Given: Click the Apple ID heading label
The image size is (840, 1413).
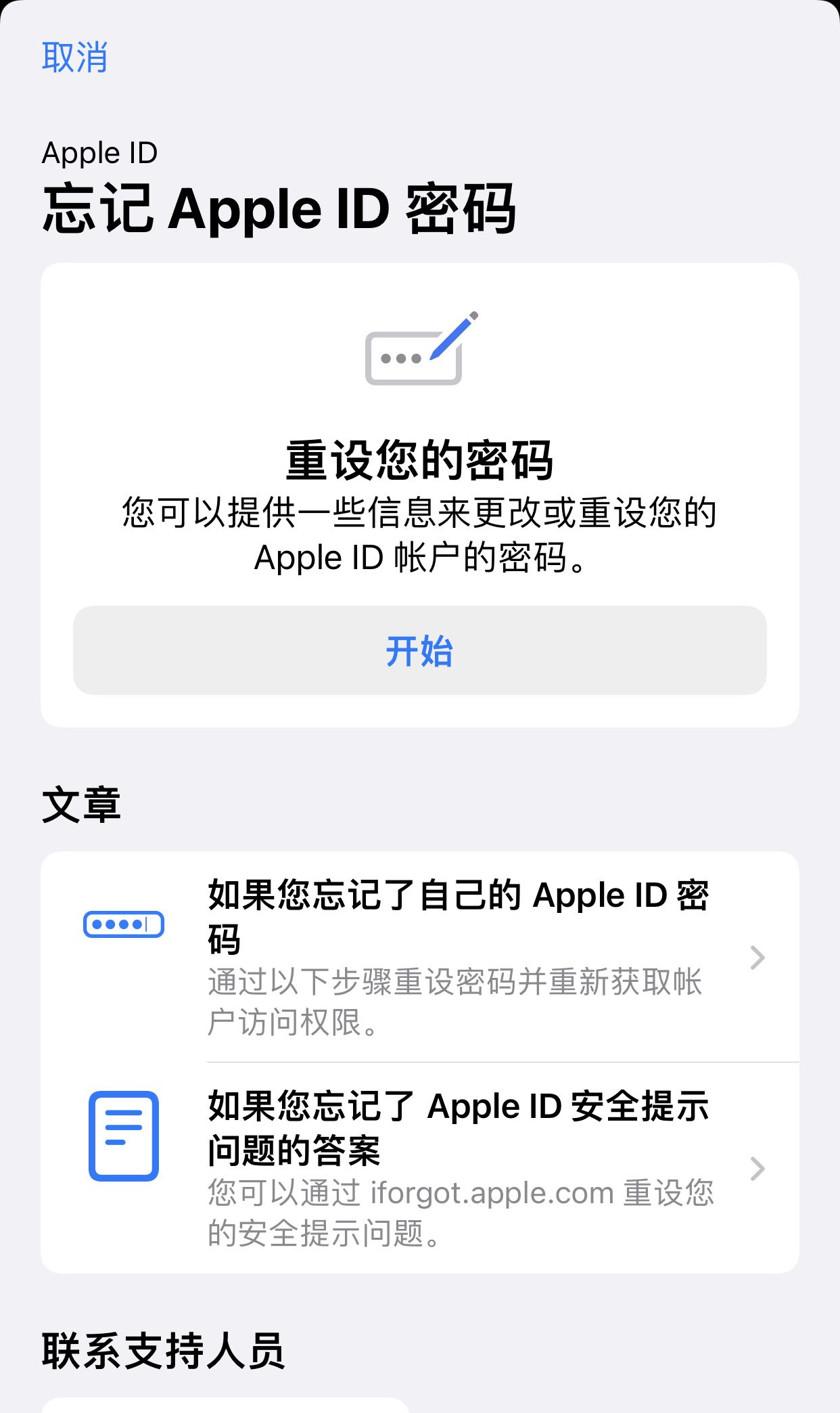Looking at the screenshot, I should click(99, 152).
